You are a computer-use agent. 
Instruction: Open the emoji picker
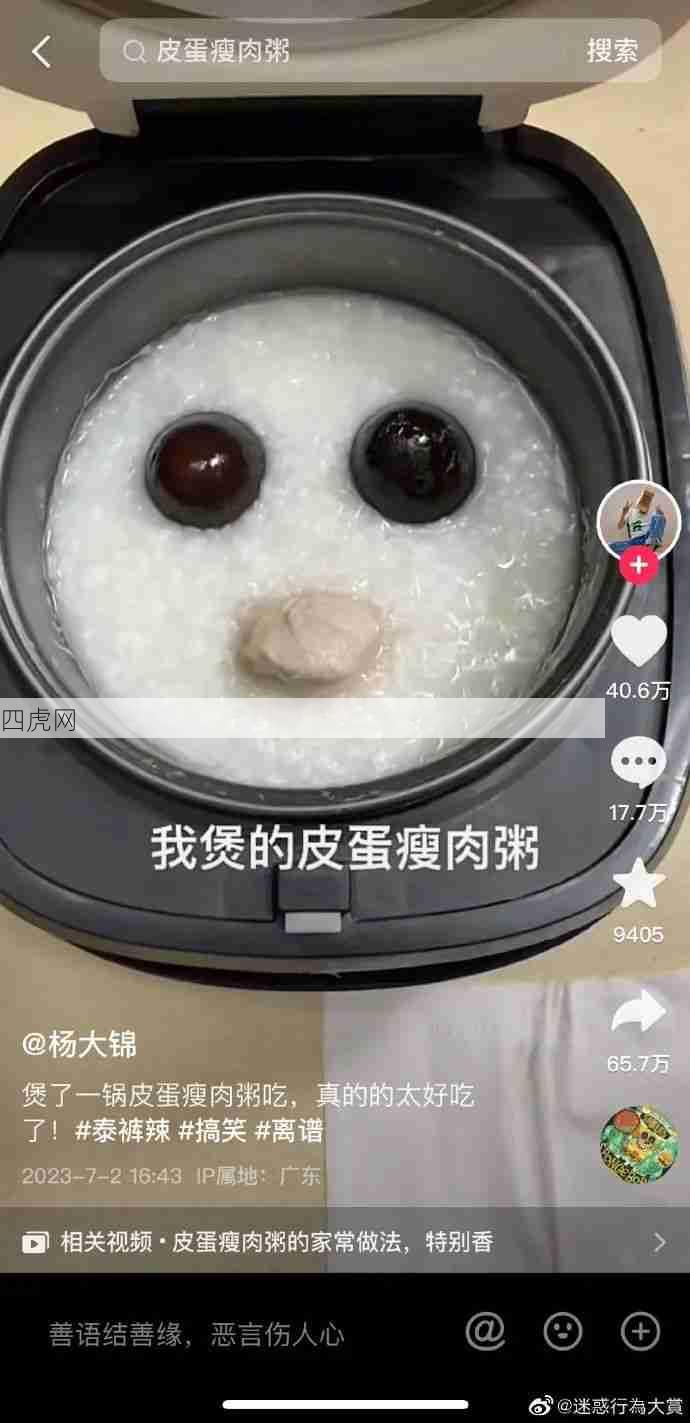pos(563,1331)
